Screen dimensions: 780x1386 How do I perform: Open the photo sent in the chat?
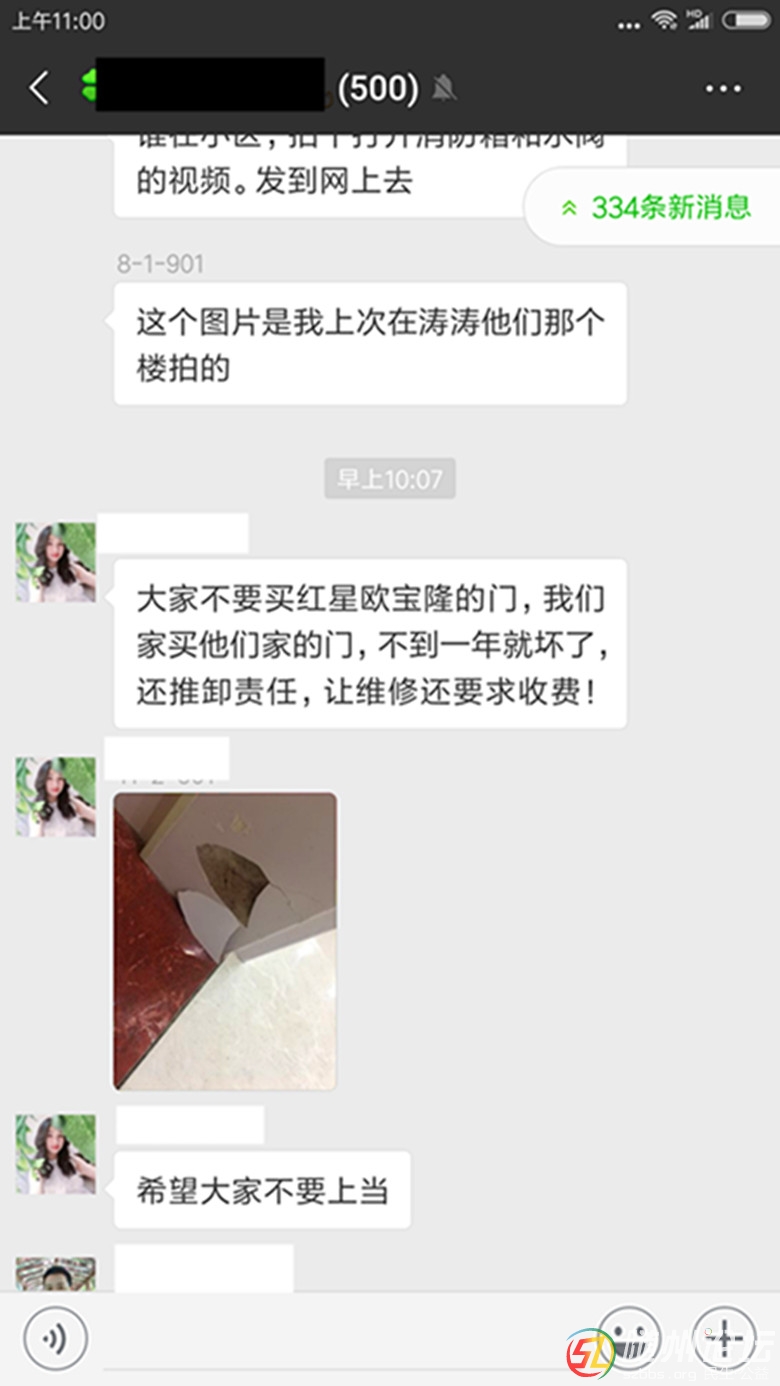225,940
